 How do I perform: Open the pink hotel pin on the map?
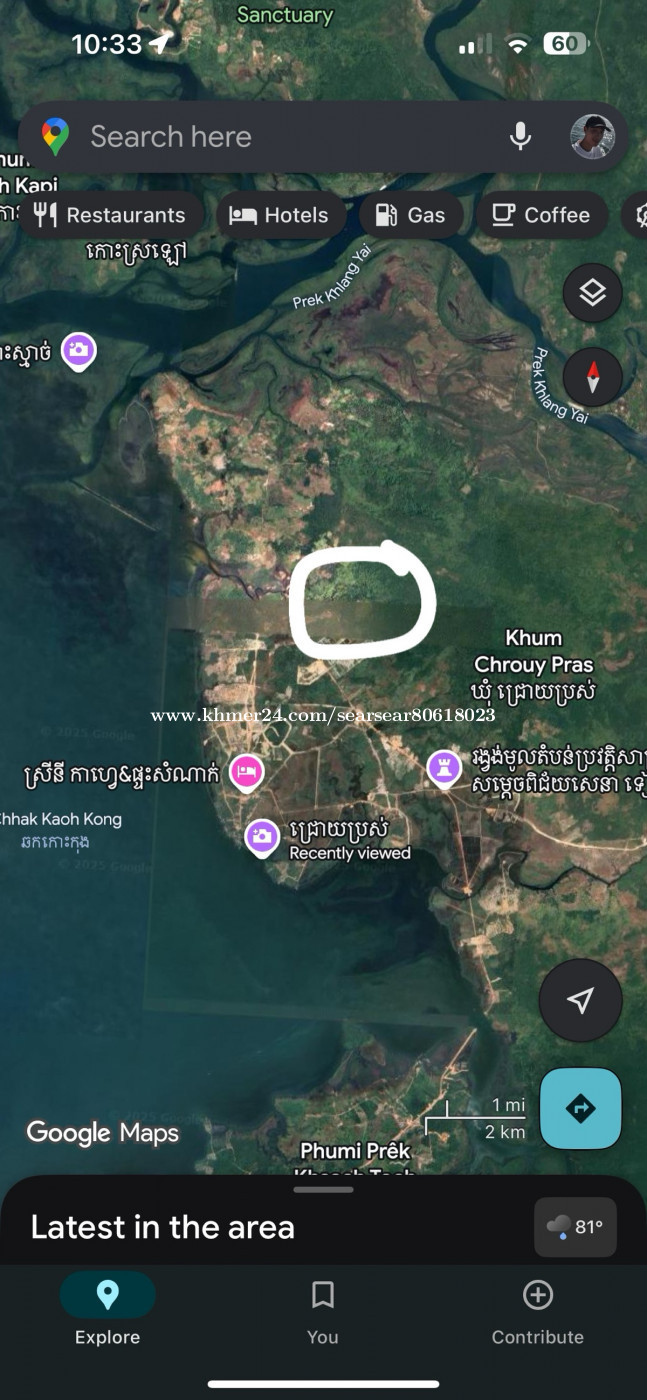[246, 772]
